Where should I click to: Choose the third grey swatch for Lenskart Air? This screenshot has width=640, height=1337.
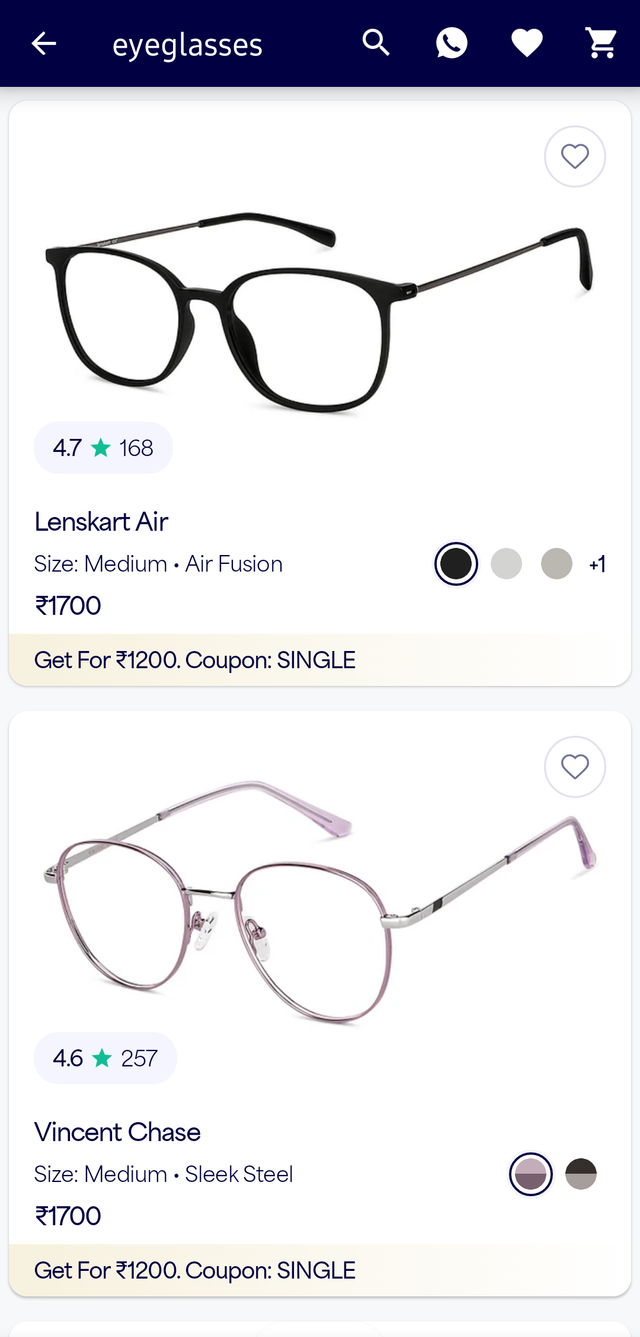coord(557,564)
